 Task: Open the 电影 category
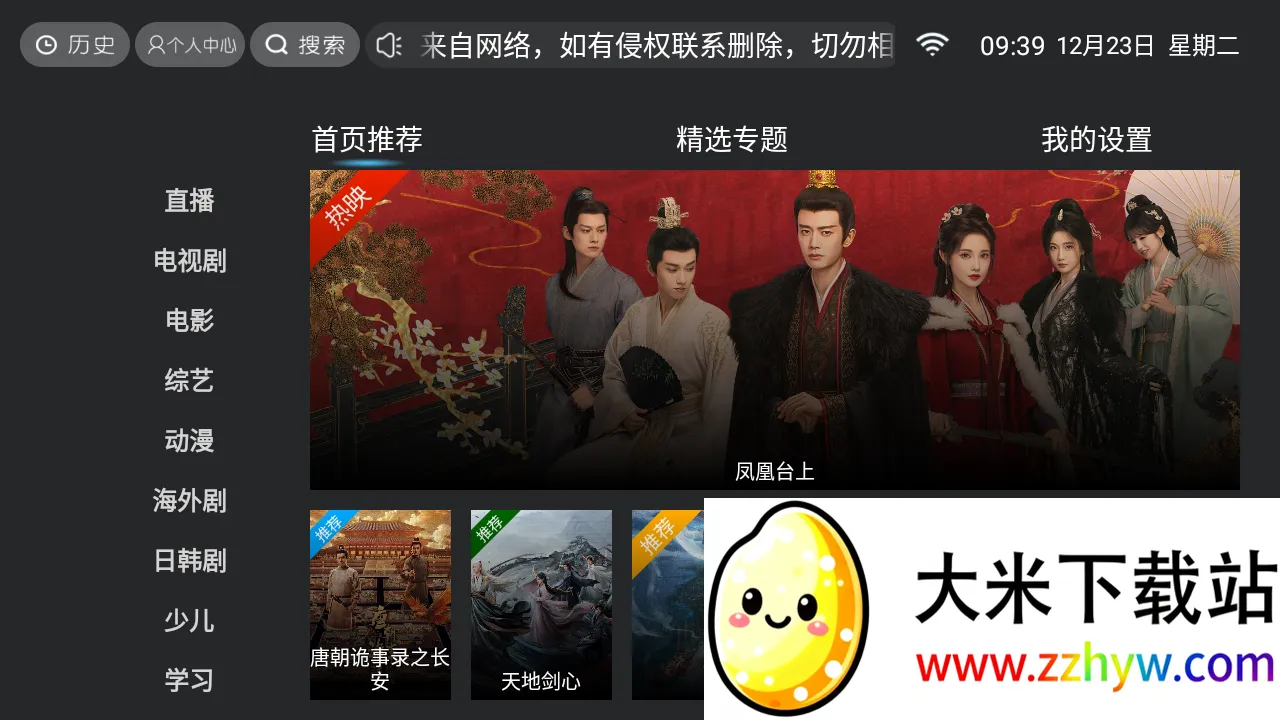190,320
